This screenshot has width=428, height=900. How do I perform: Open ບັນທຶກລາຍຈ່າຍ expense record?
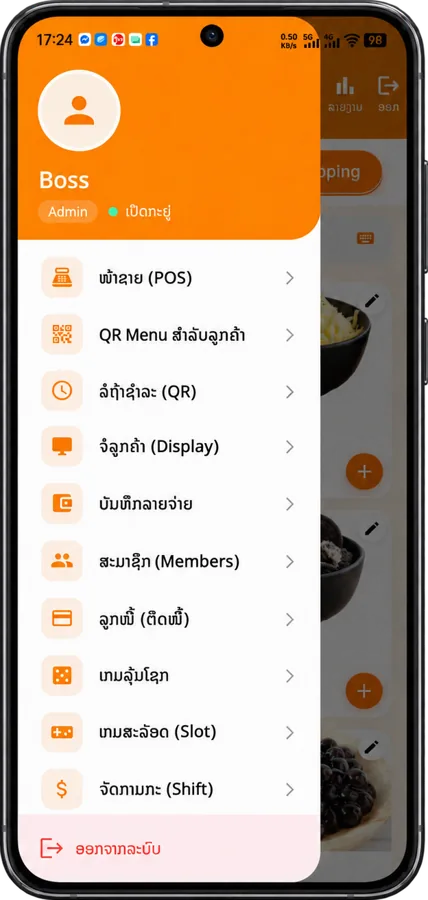tap(169, 504)
